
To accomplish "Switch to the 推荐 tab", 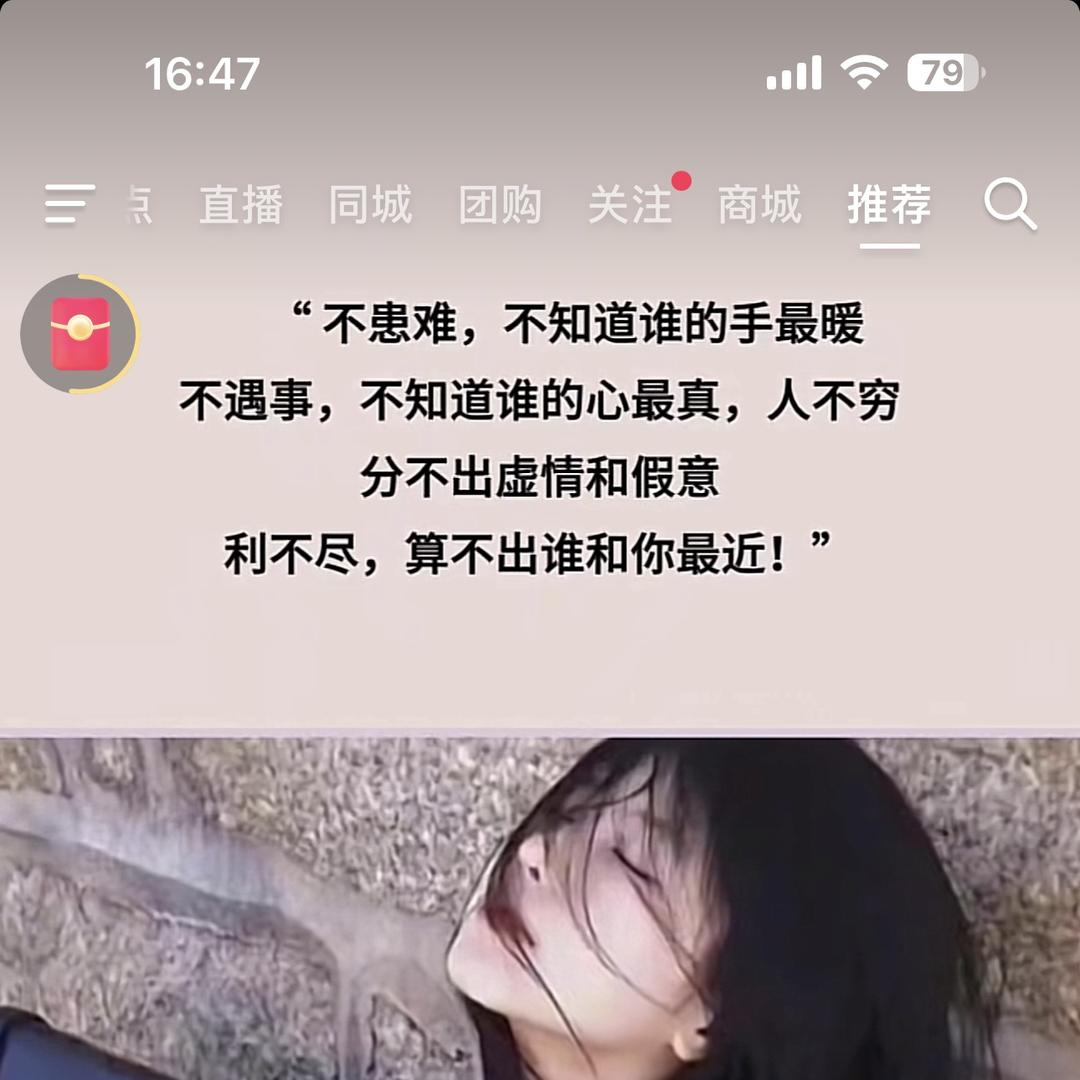I will [889, 205].
